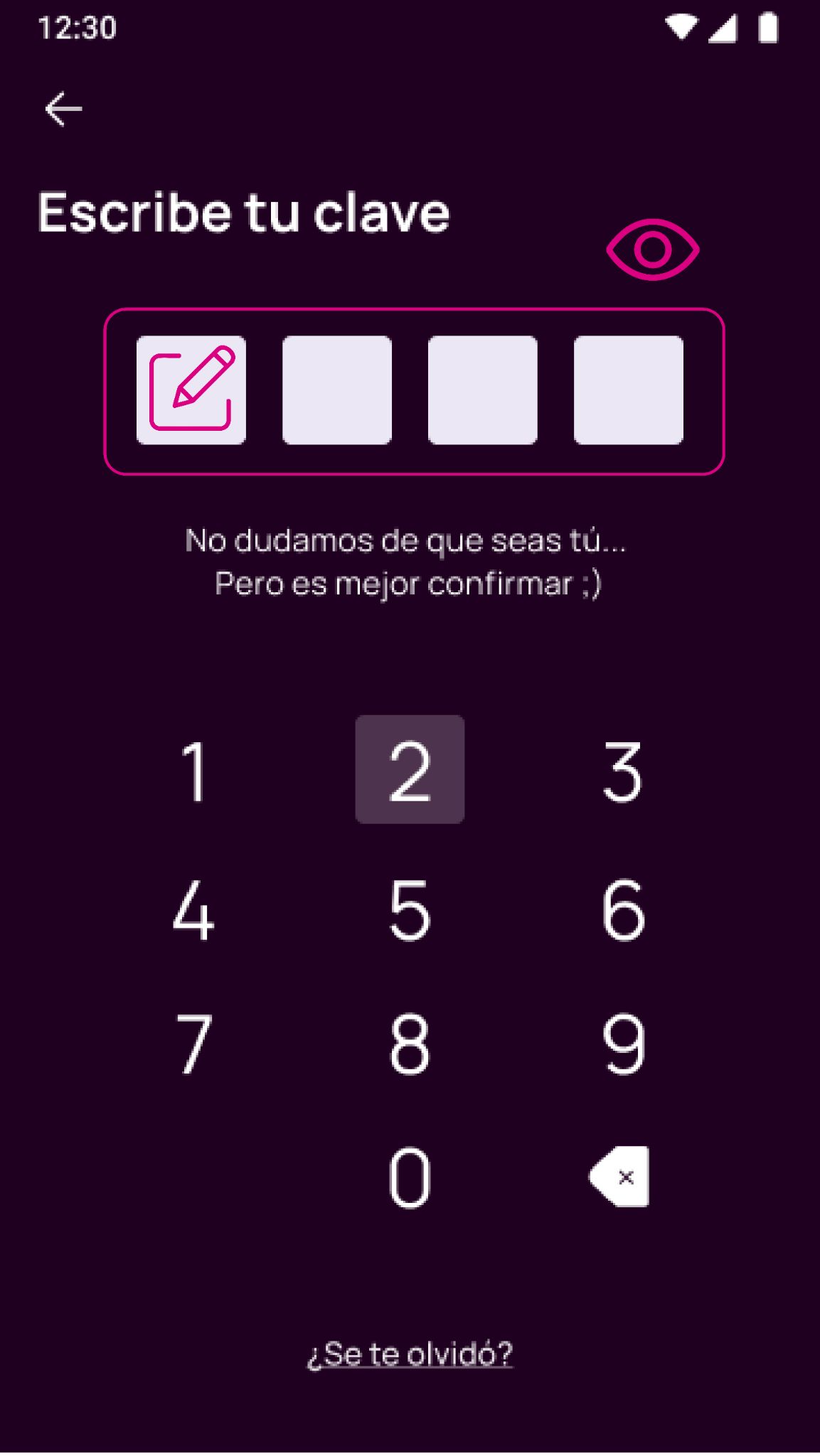Viewport: 820px width, 1456px height.
Task: Select the last PIN entry box
Action: (x=627, y=390)
